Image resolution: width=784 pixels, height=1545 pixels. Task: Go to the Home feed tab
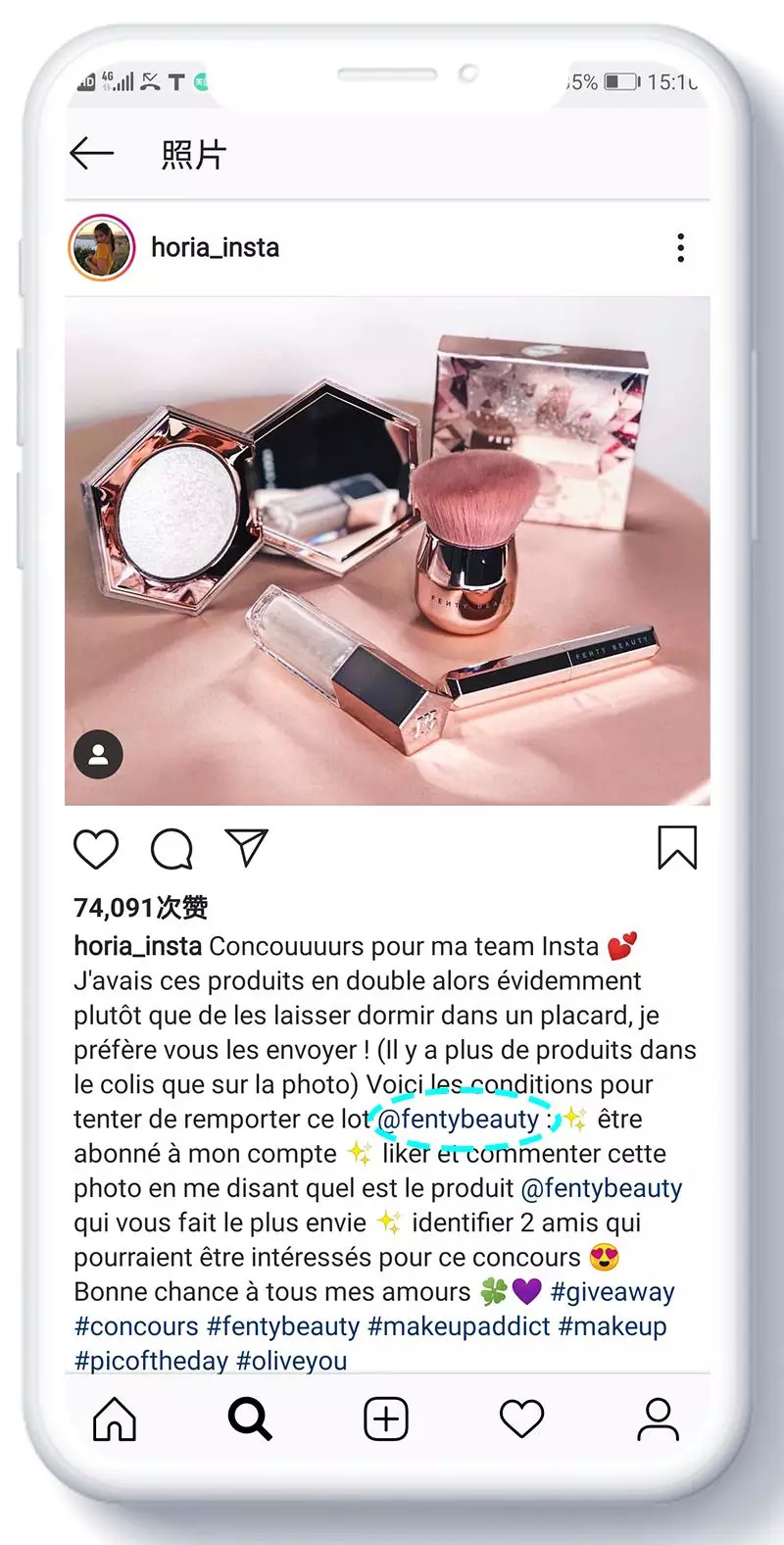(115, 1419)
